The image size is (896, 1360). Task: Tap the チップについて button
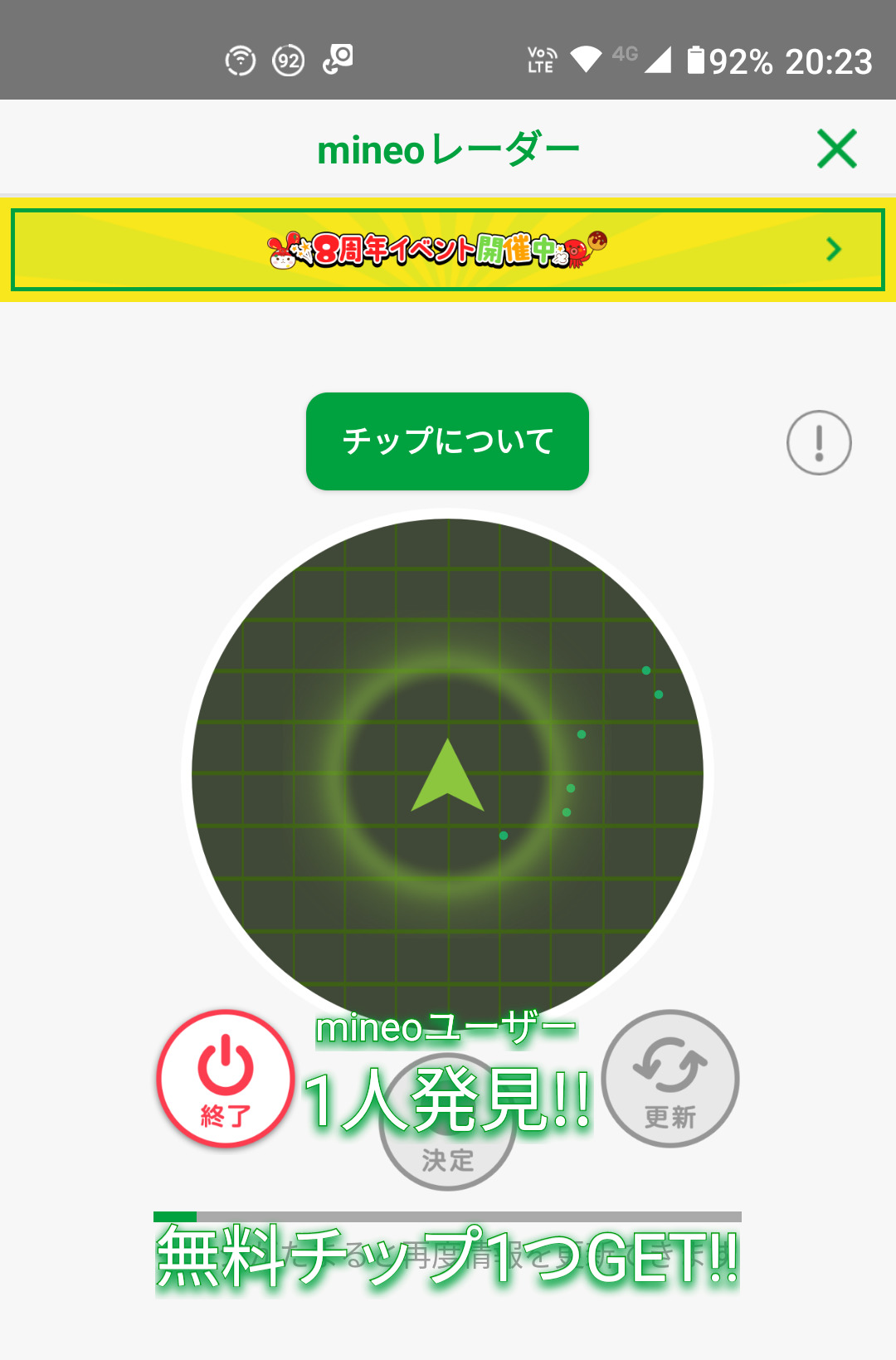point(447,441)
